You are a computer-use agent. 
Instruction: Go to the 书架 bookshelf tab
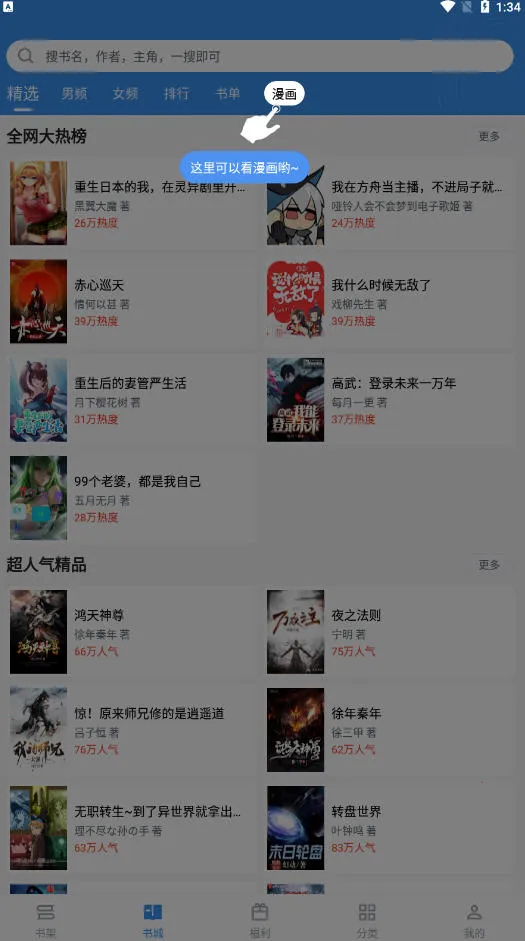tap(46, 921)
